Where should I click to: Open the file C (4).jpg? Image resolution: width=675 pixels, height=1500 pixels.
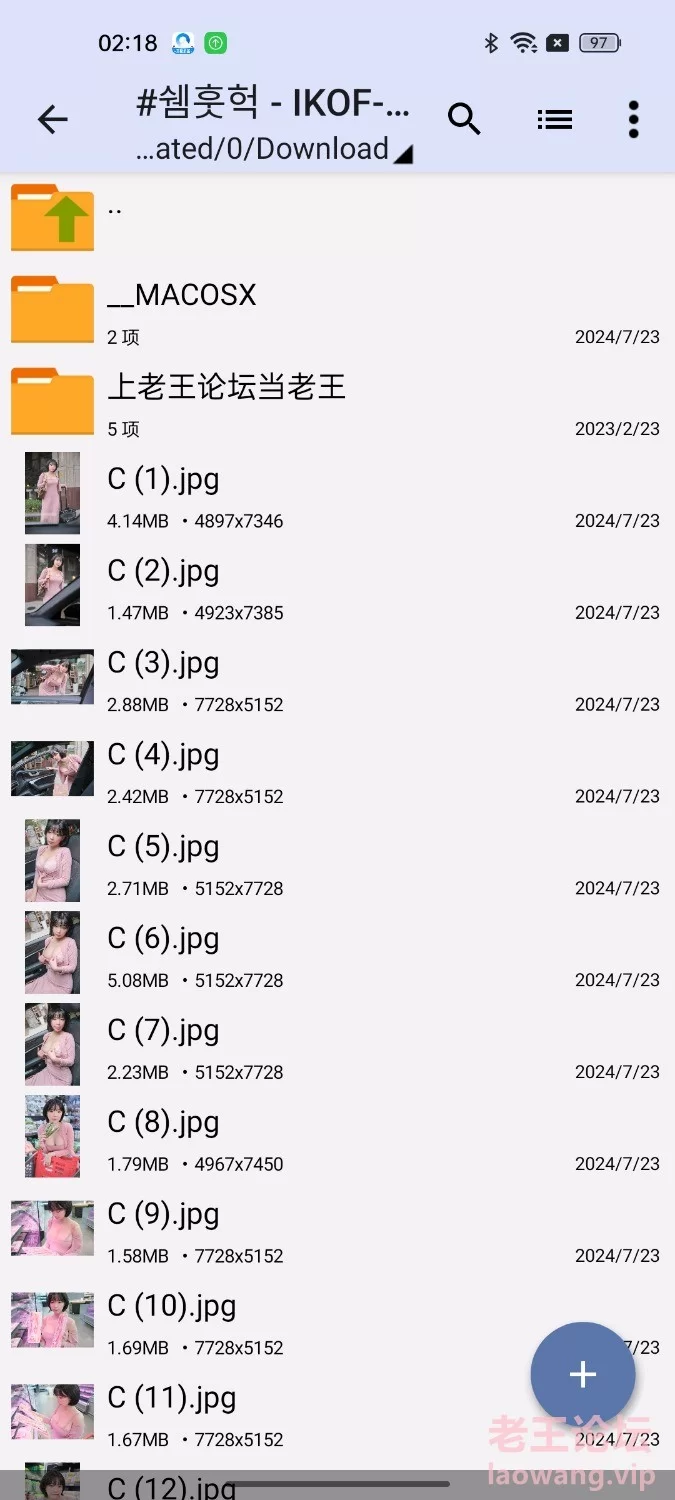coord(163,755)
